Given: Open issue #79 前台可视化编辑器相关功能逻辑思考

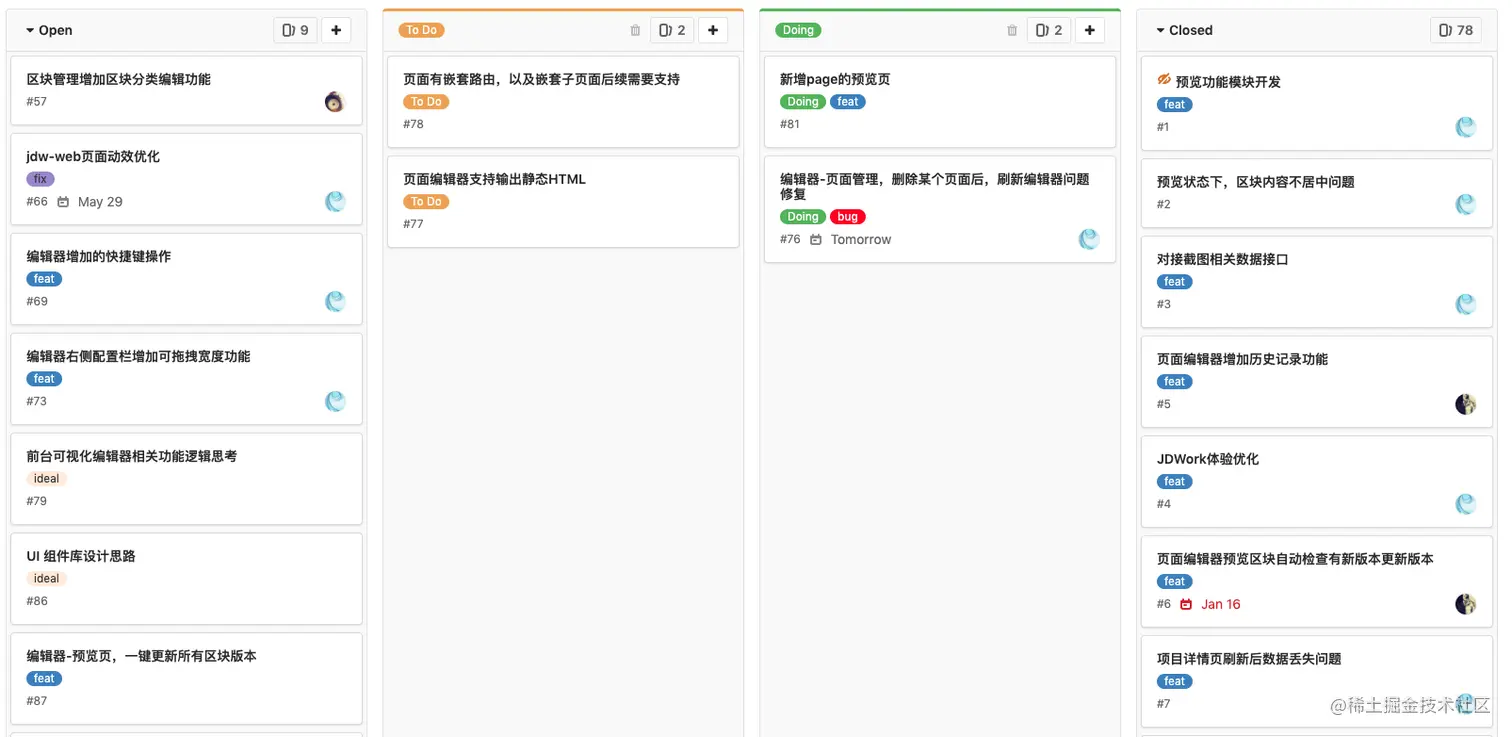Looking at the screenshot, I should click(x=131, y=456).
